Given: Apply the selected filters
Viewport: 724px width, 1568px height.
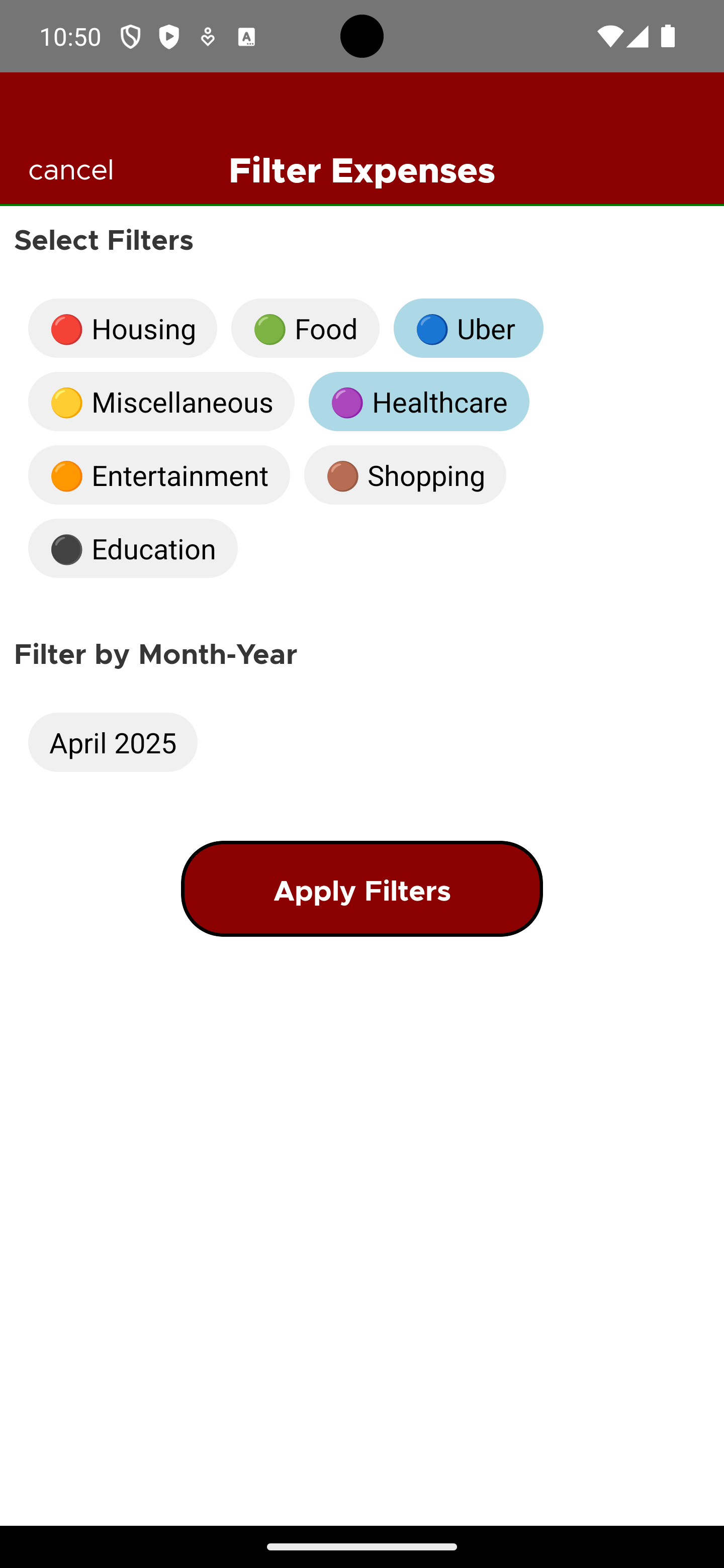Looking at the screenshot, I should [x=361, y=890].
